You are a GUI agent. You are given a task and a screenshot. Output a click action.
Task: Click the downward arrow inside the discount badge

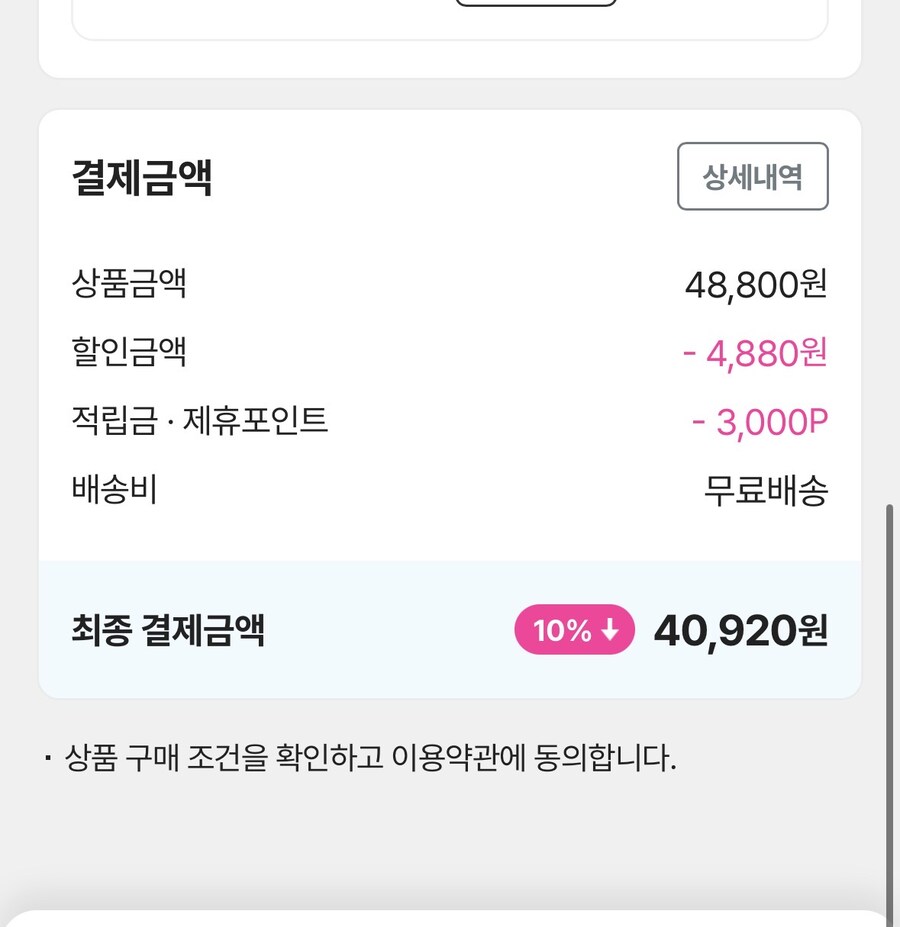coord(609,630)
